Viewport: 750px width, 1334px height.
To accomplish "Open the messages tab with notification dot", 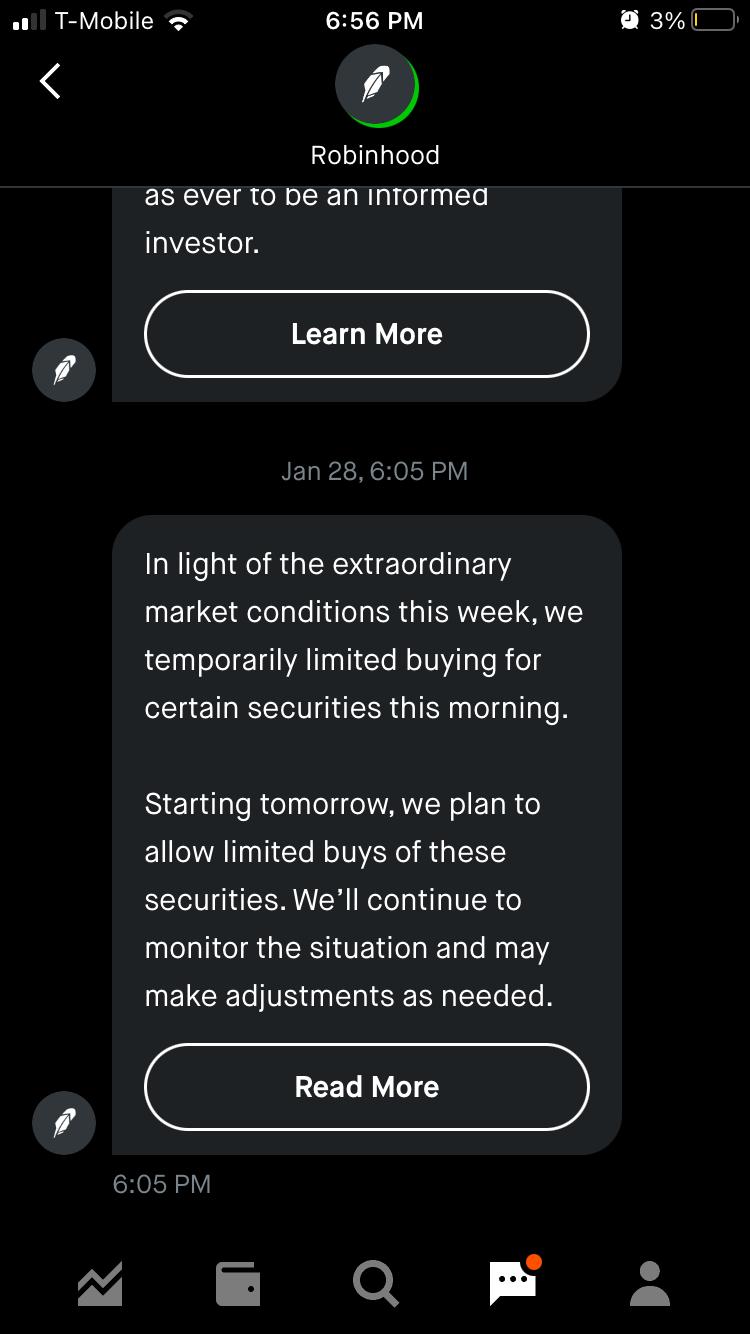I will pyautogui.click(x=512, y=1283).
